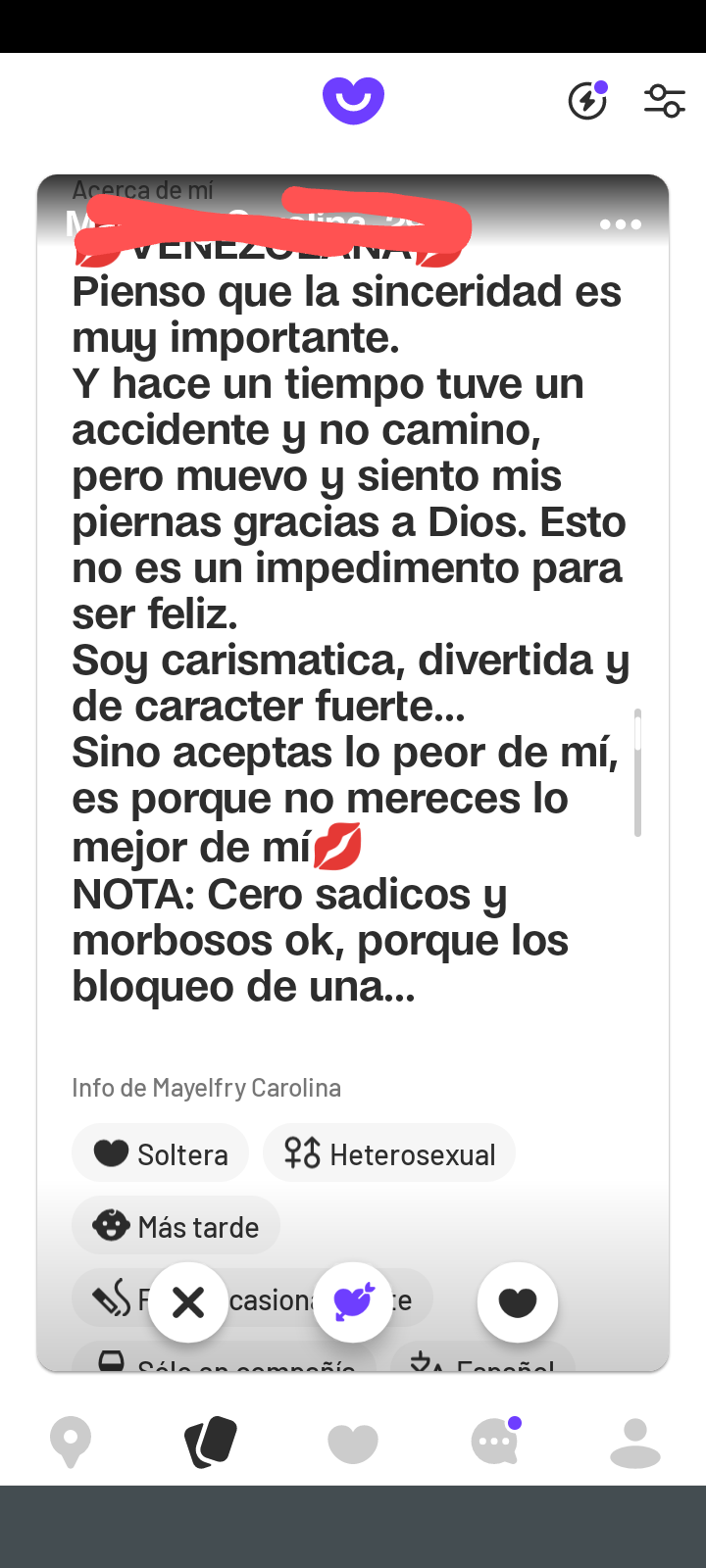Open People Nearby via the location pin

pos(71,1441)
